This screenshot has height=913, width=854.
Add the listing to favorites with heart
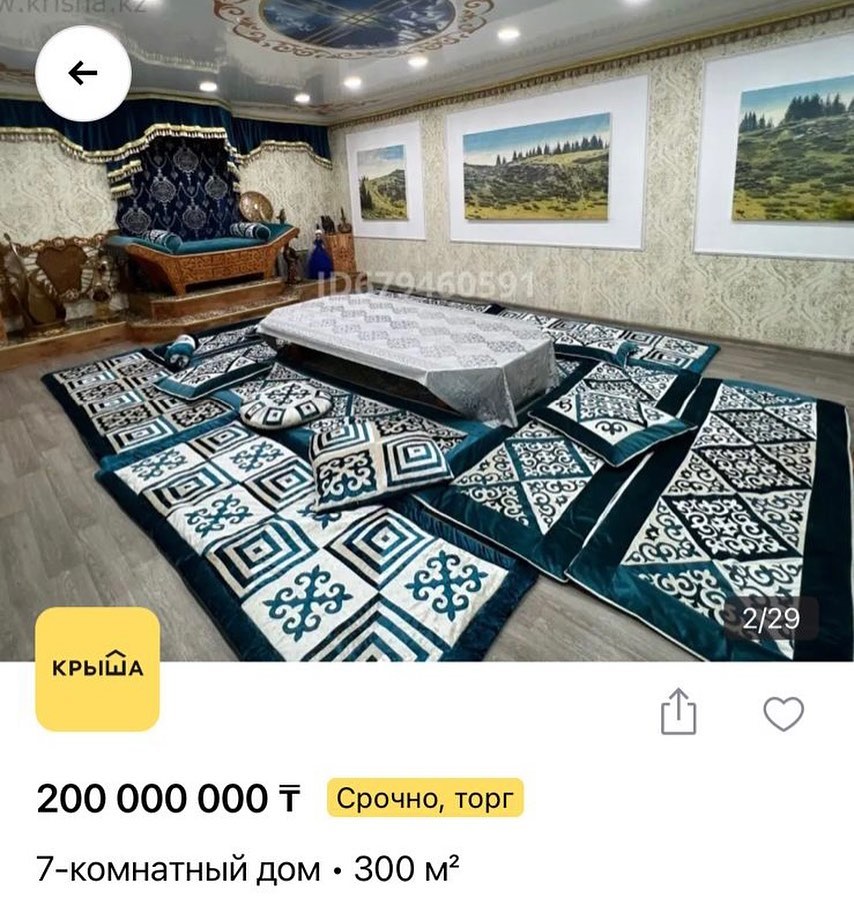pos(783,713)
